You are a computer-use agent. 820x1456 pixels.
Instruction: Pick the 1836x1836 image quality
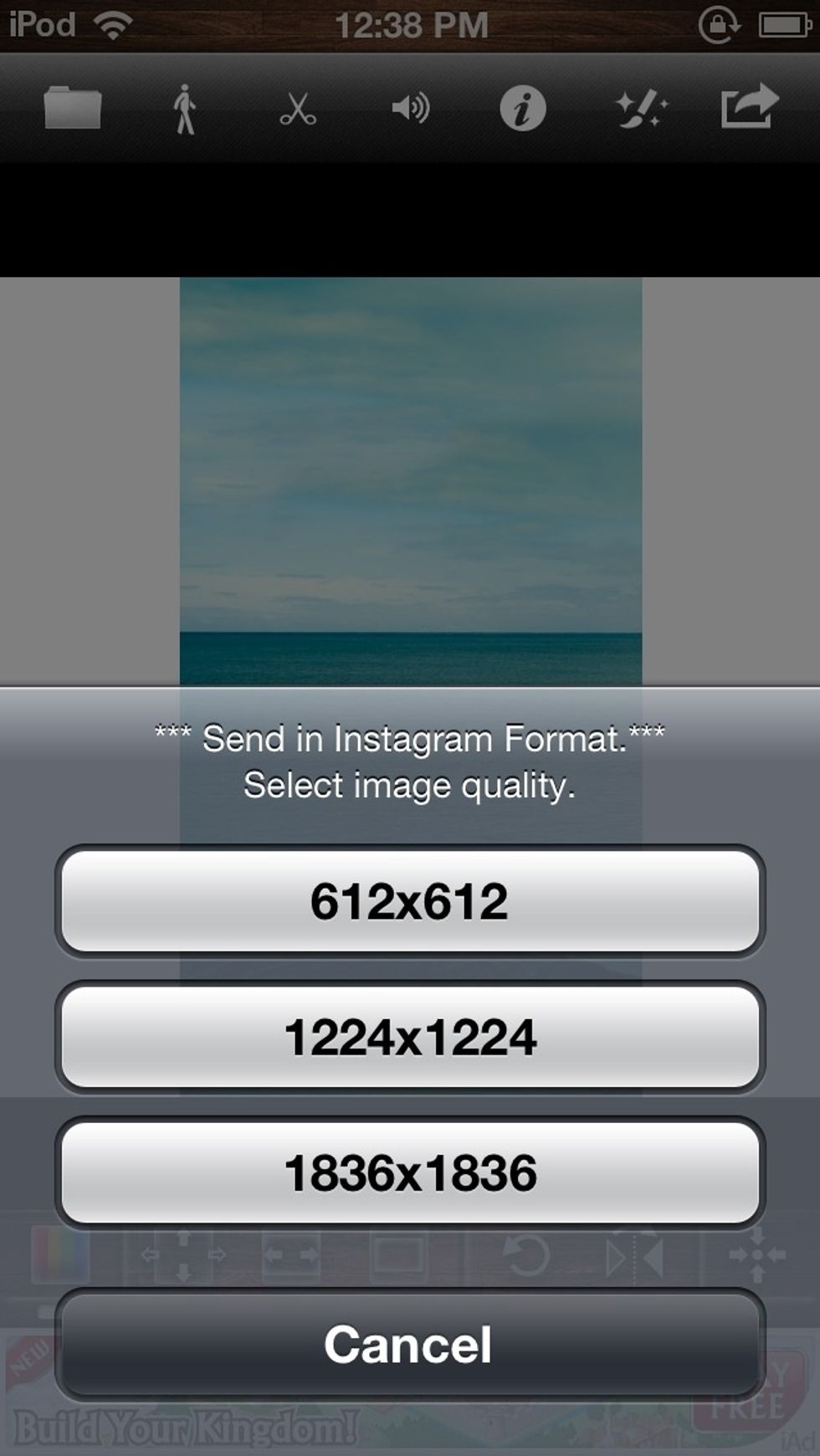click(410, 1172)
